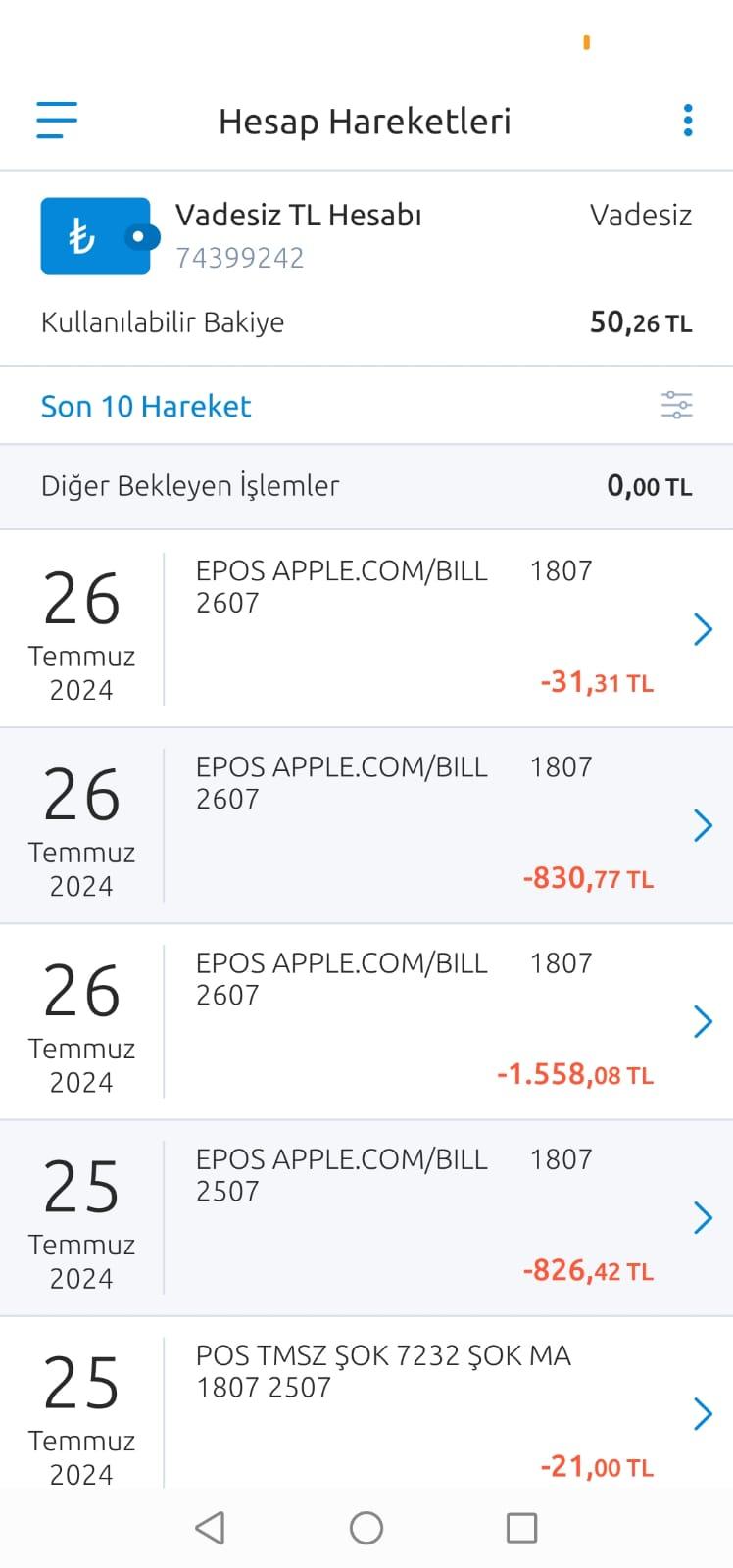
Task: Open the Son 10 Hareket link
Action: (x=145, y=405)
